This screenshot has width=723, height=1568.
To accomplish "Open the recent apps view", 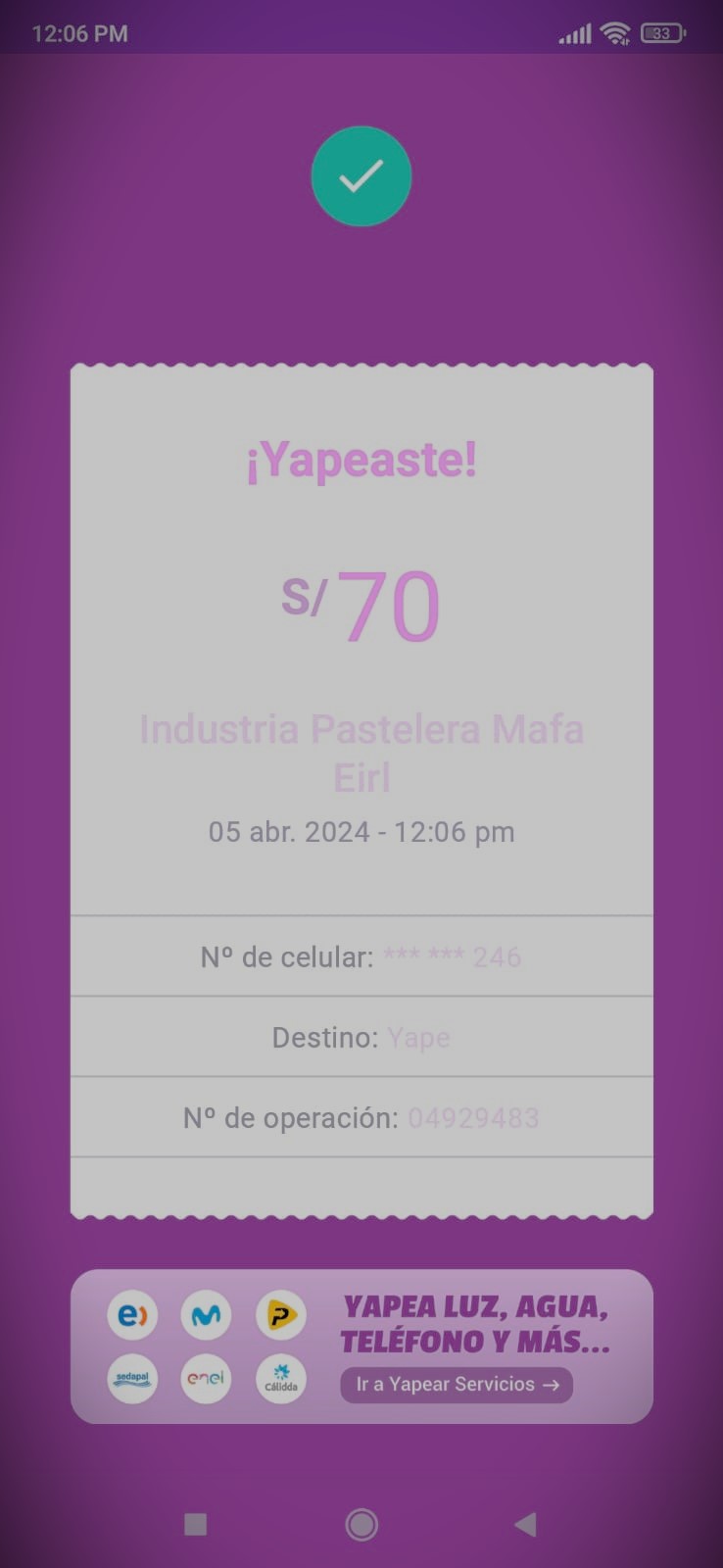I will (x=196, y=1524).
